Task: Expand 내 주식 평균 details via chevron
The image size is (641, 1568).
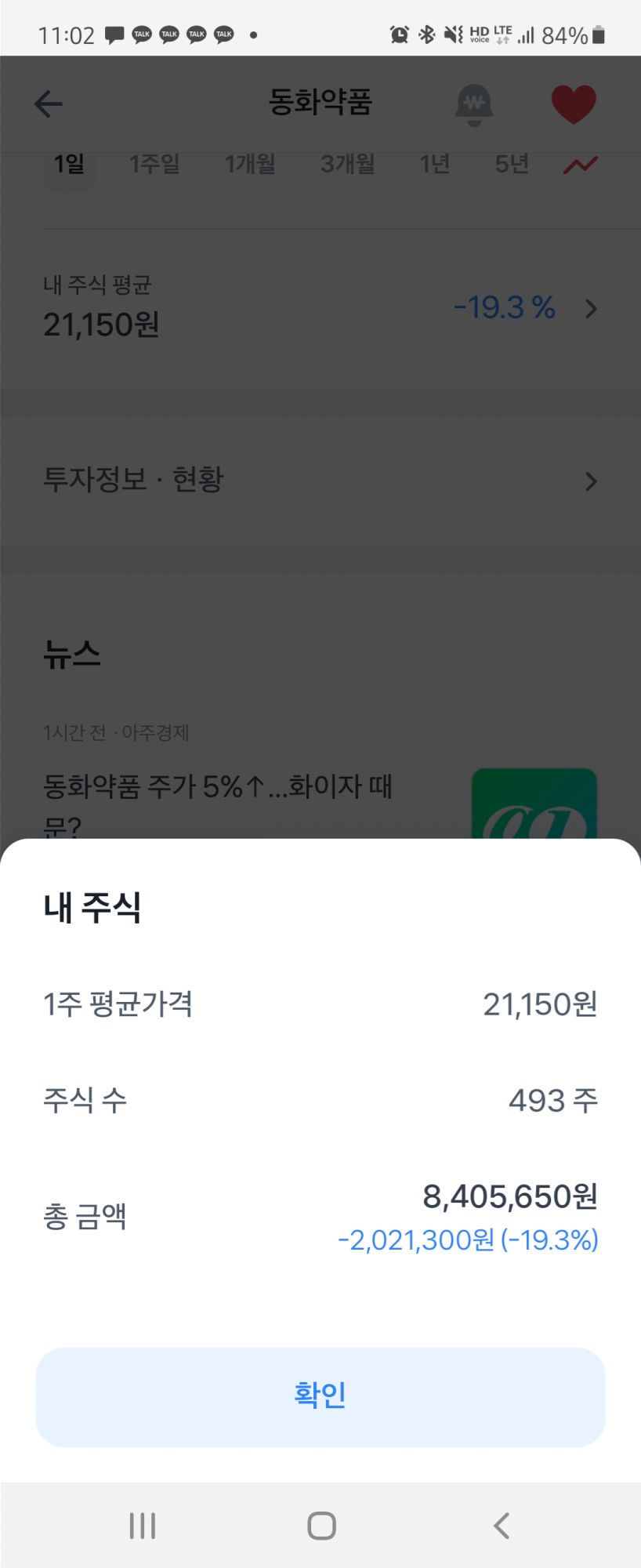Action: (x=591, y=309)
